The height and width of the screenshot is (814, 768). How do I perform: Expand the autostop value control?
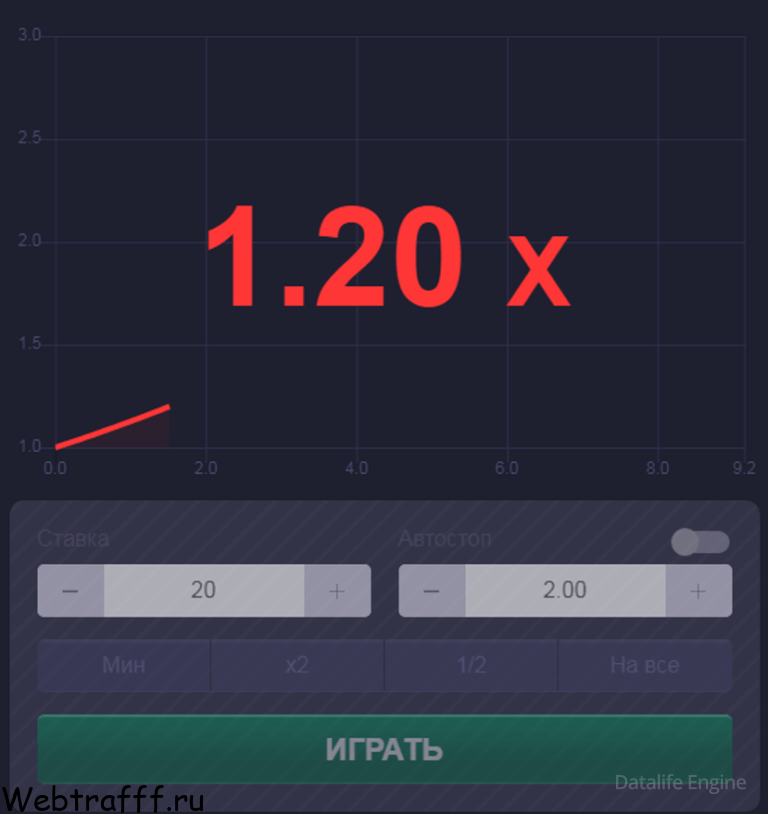565,590
